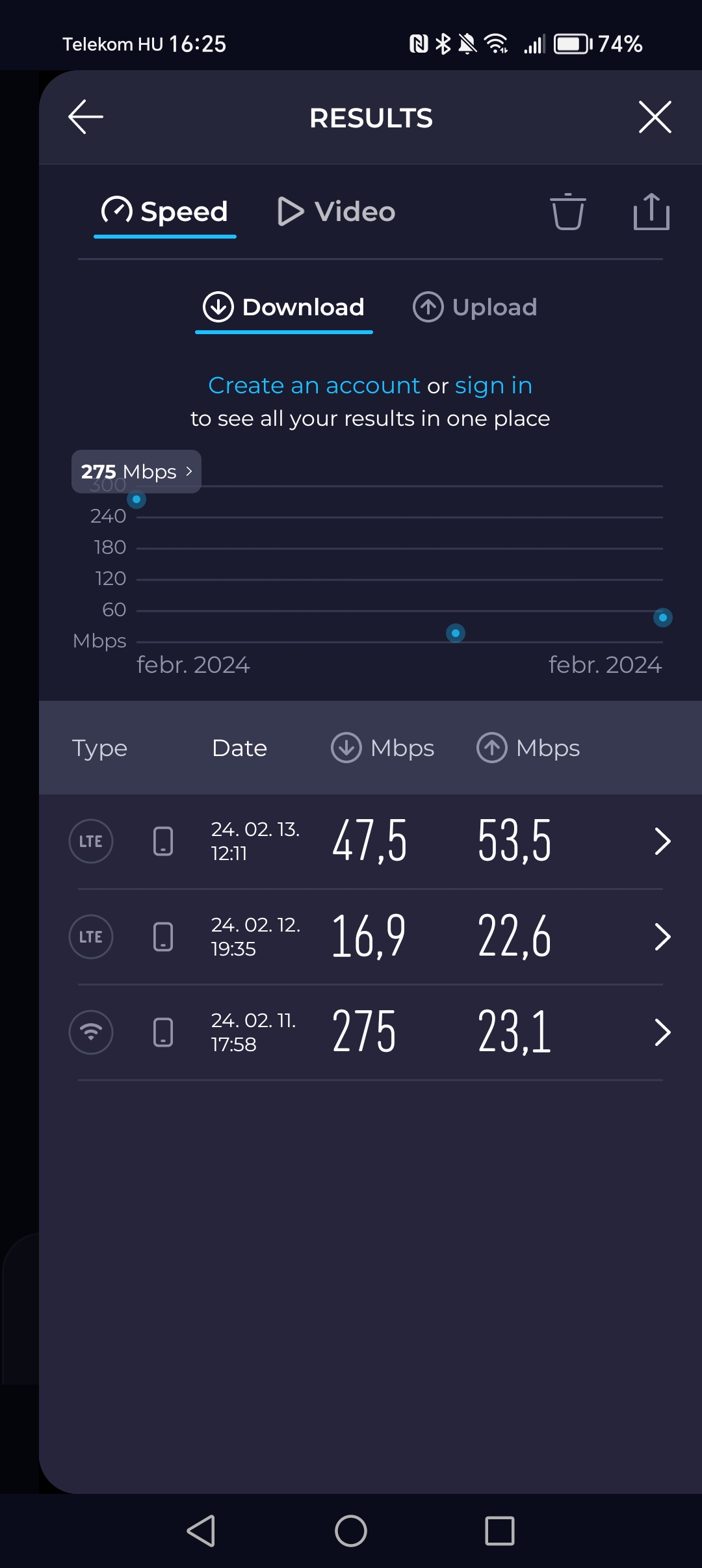Open the 24. 02. 11. Wi-Fi result

click(370, 1032)
